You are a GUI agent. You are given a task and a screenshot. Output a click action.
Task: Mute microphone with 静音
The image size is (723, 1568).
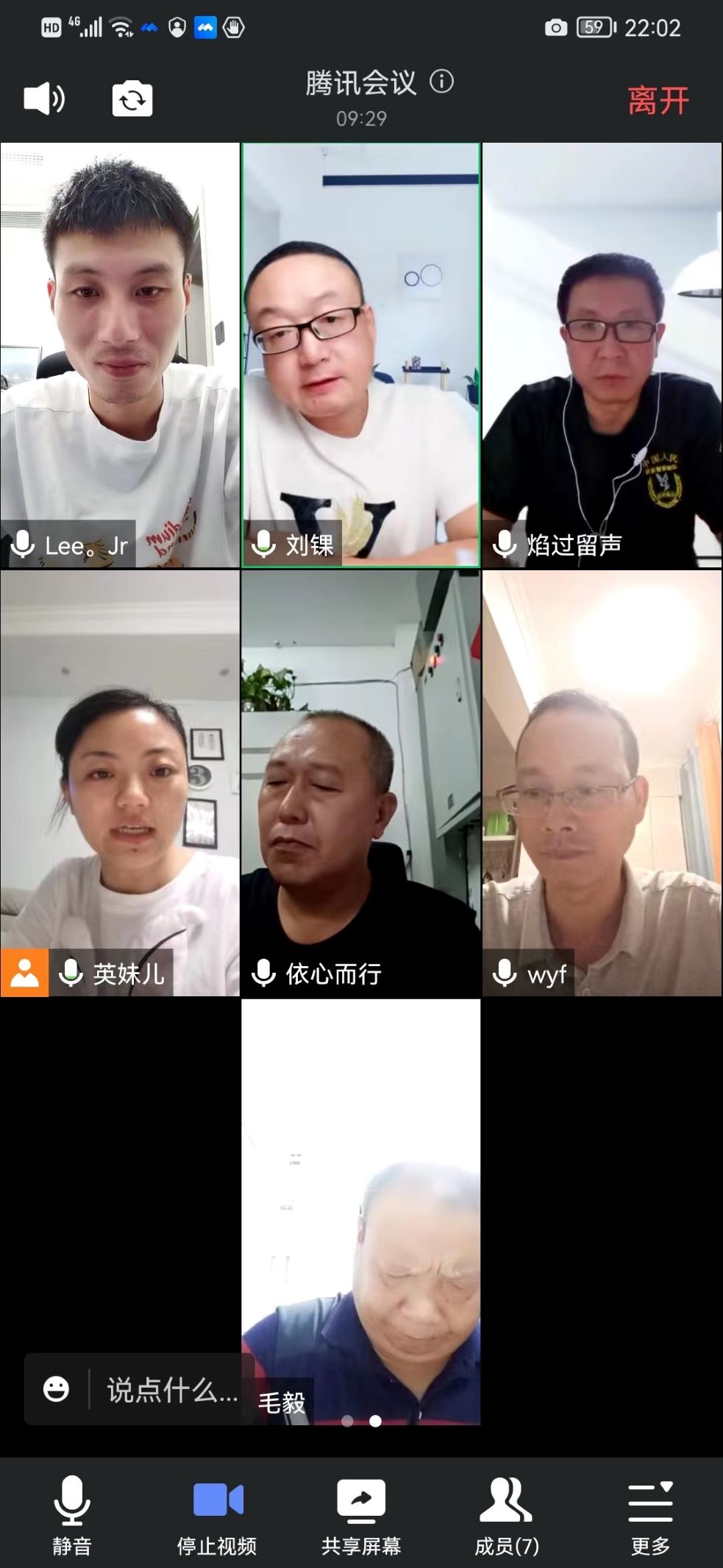[72, 1516]
